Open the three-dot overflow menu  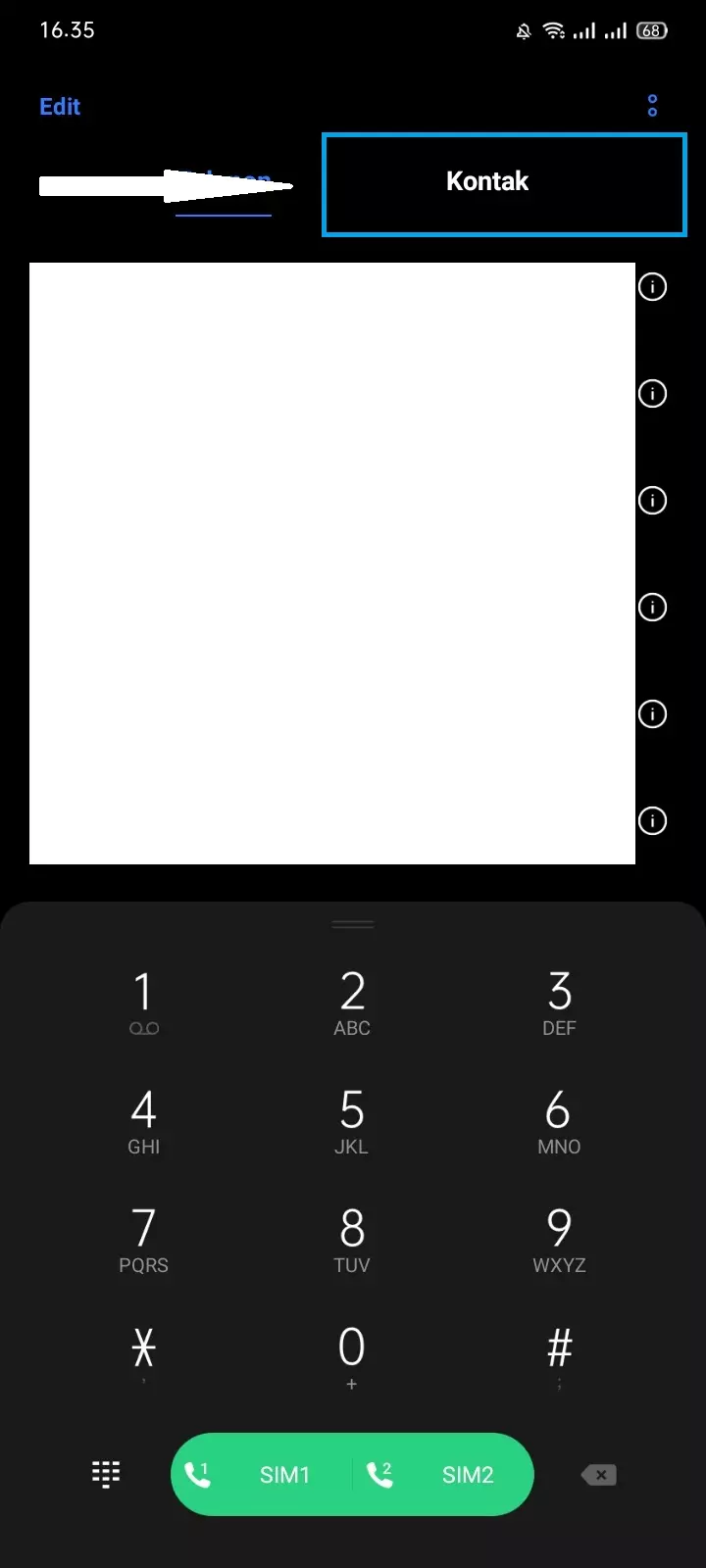652,106
